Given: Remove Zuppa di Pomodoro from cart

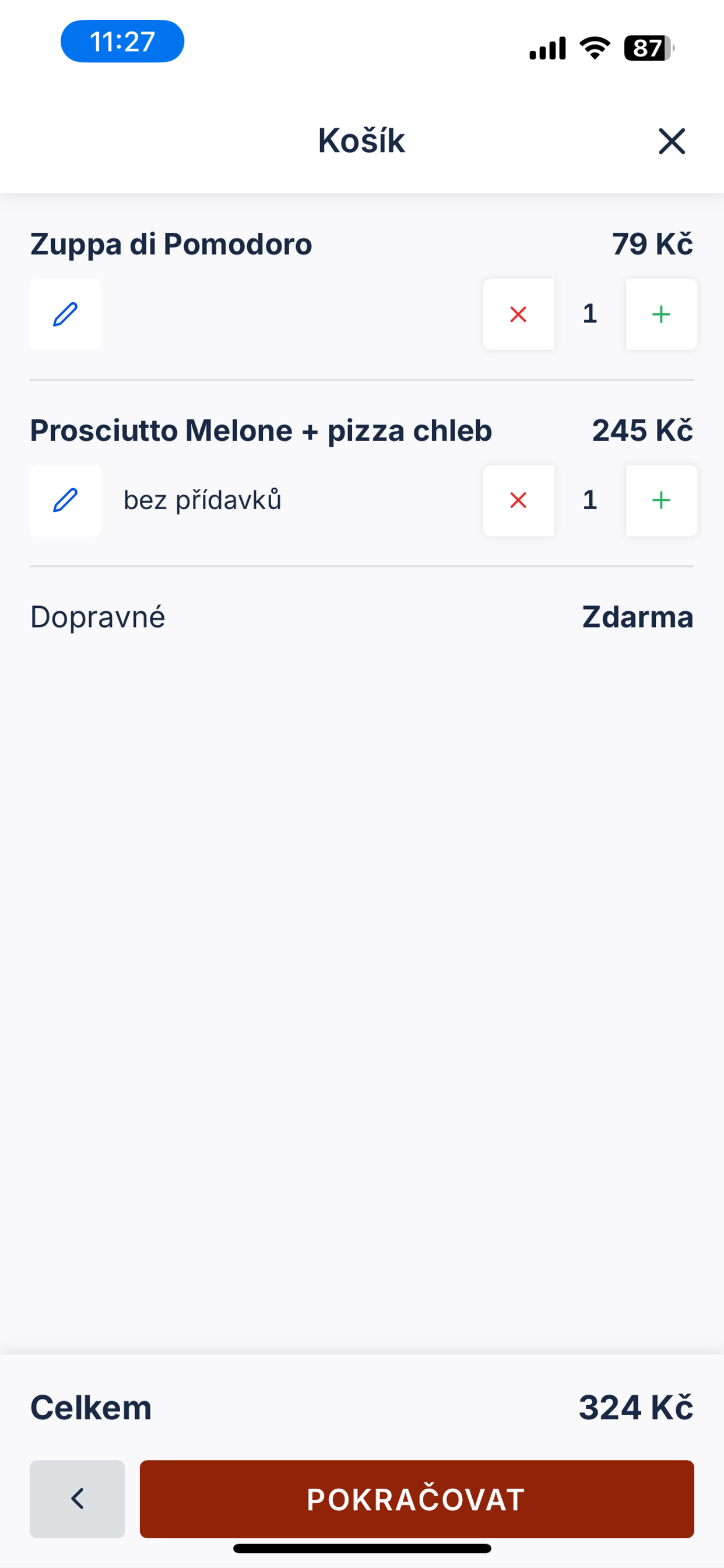Looking at the screenshot, I should click(x=518, y=314).
